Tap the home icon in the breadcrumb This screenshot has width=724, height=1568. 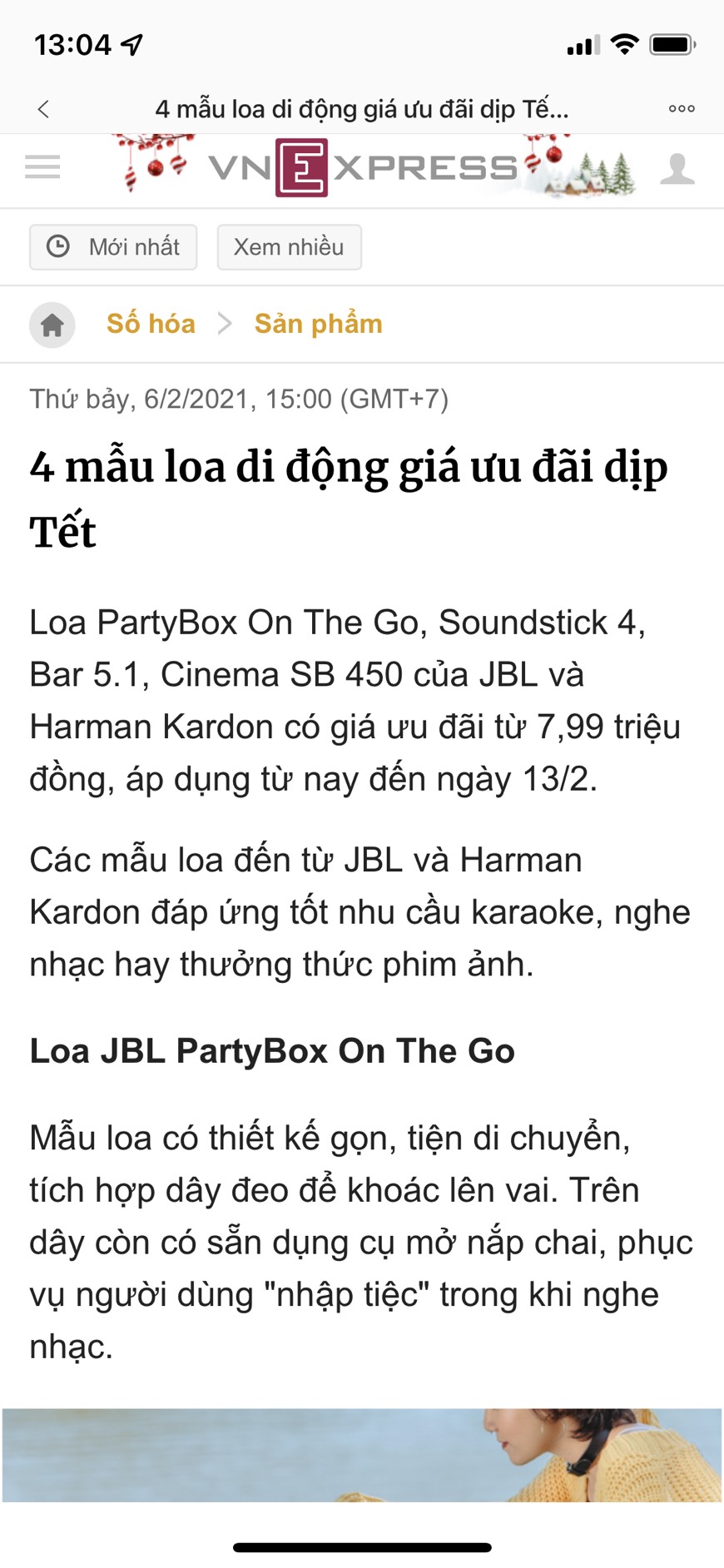click(x=52, y=325)
